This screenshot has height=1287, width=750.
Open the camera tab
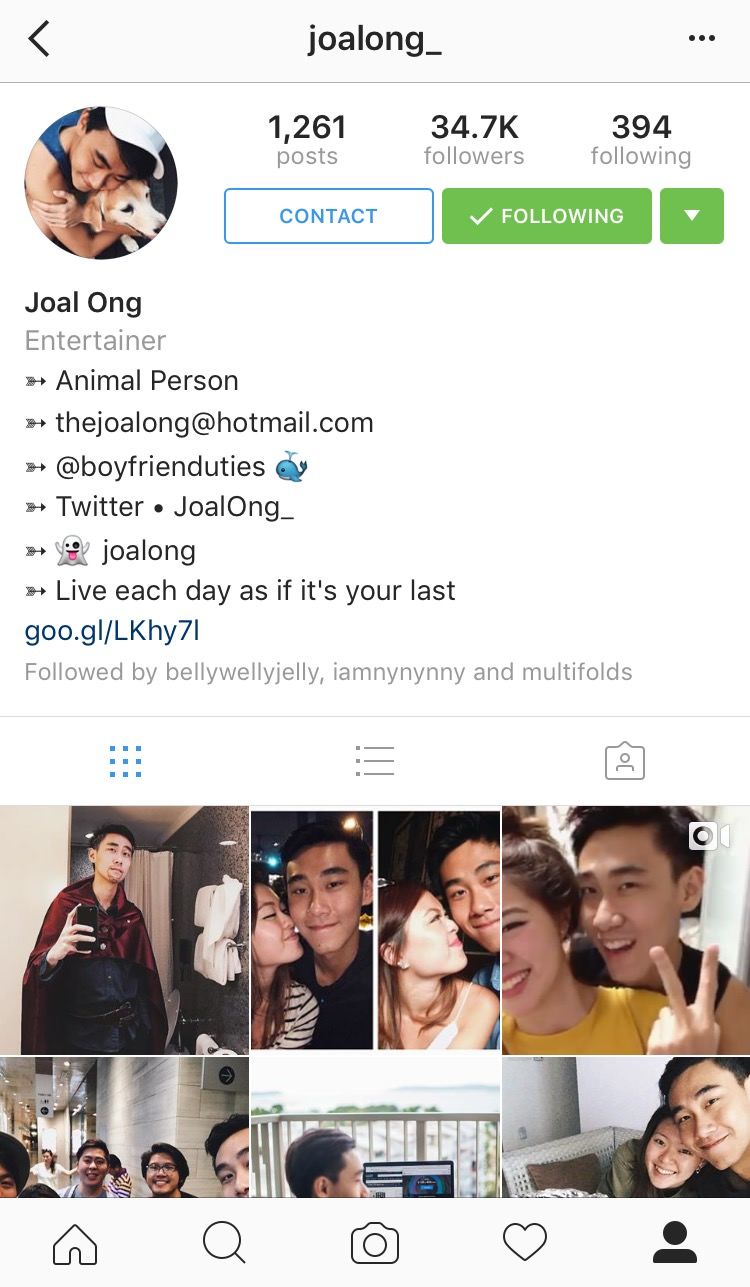point(375,1243)
